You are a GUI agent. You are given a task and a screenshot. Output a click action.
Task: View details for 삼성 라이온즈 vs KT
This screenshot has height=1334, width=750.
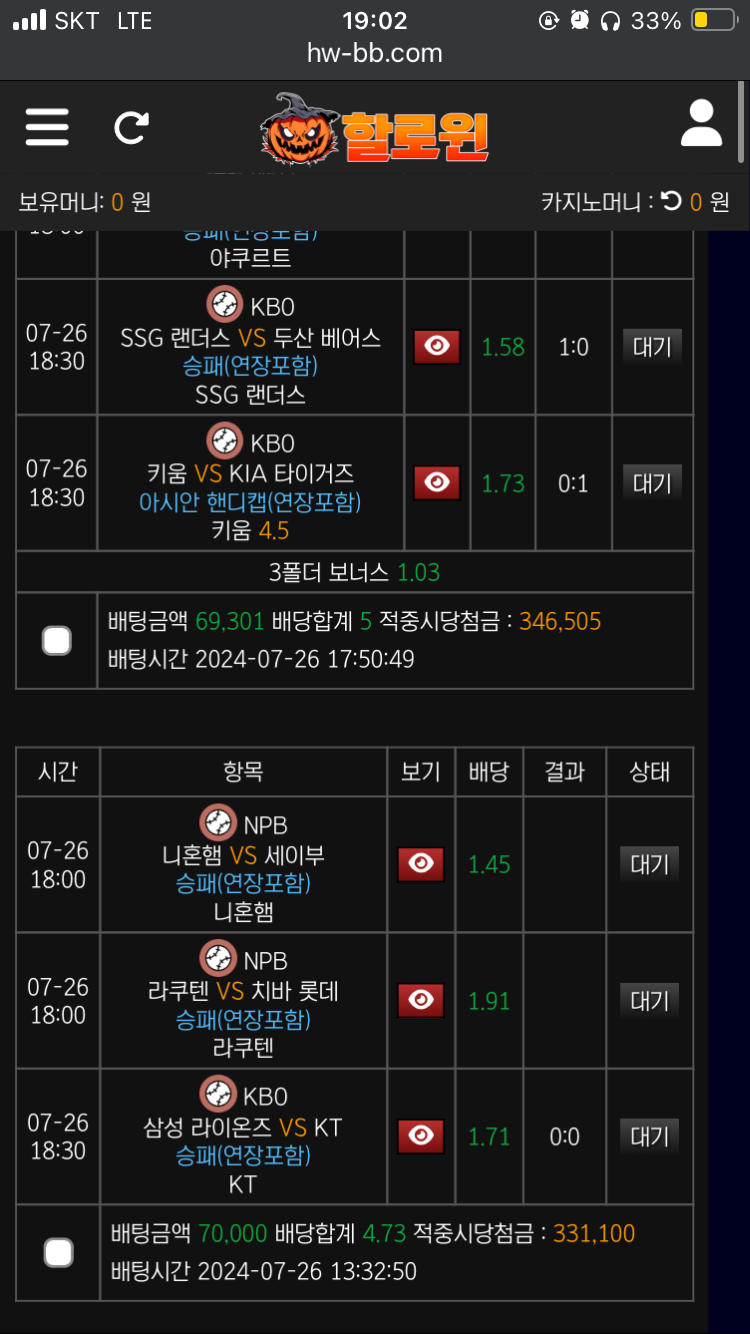click(421, 1137)
